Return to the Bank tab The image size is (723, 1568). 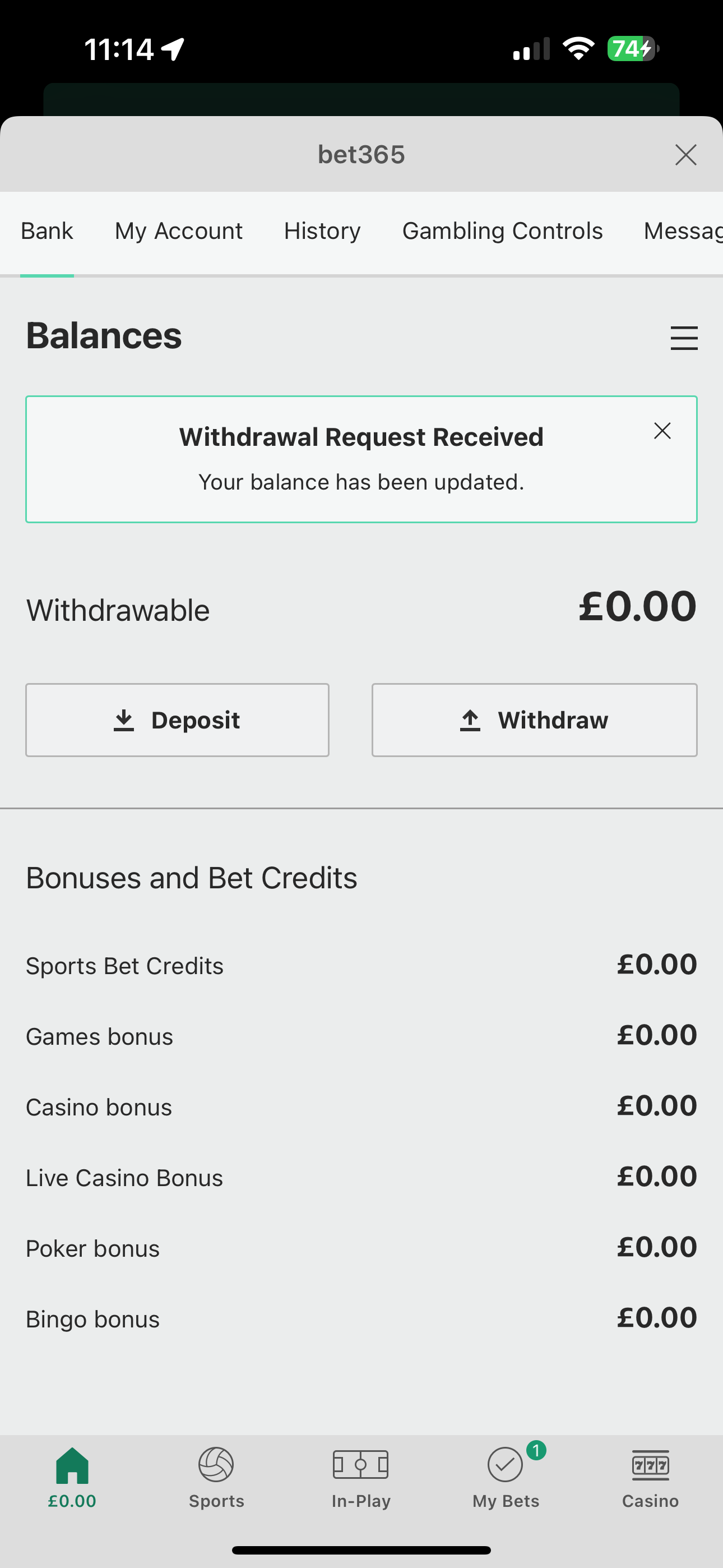pyautogui.click(x=47, y=231)
